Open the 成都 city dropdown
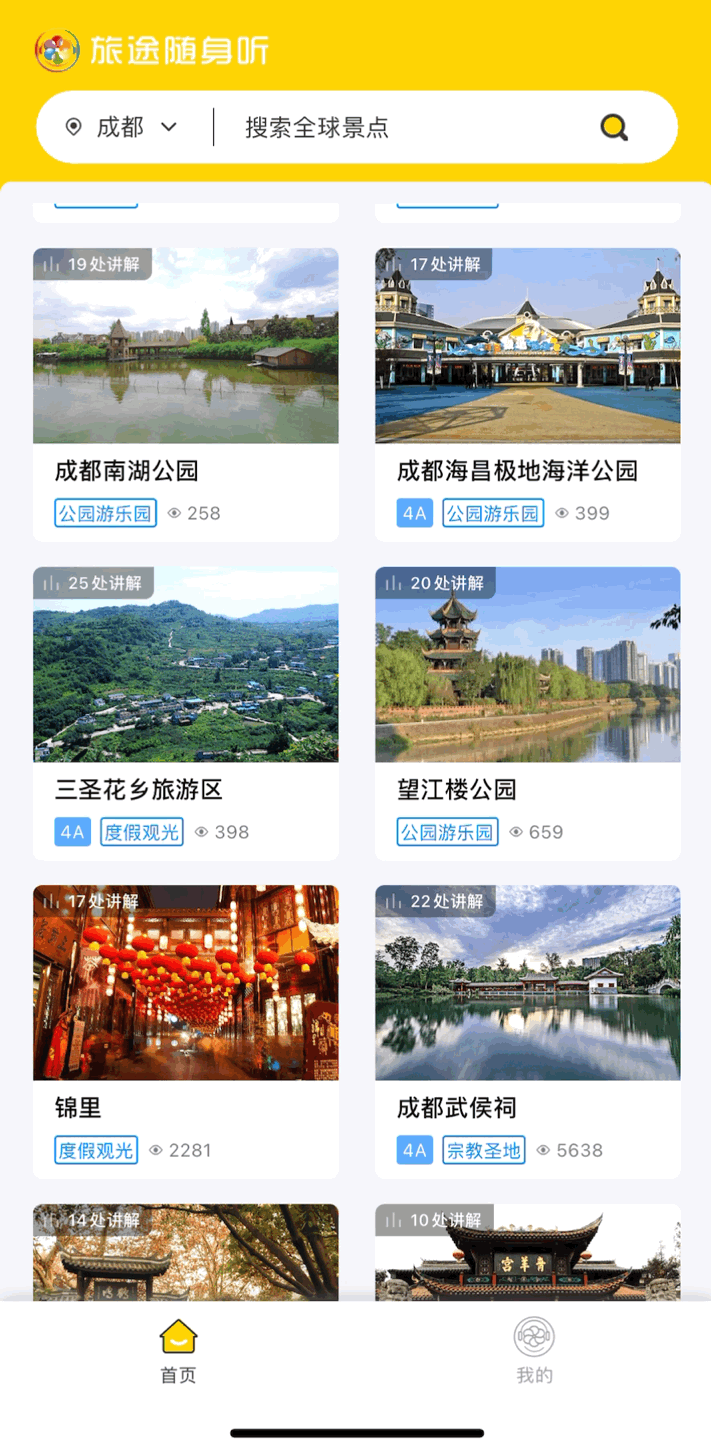The height and width of the screenshot is (1453, 711). pos(122,127)
